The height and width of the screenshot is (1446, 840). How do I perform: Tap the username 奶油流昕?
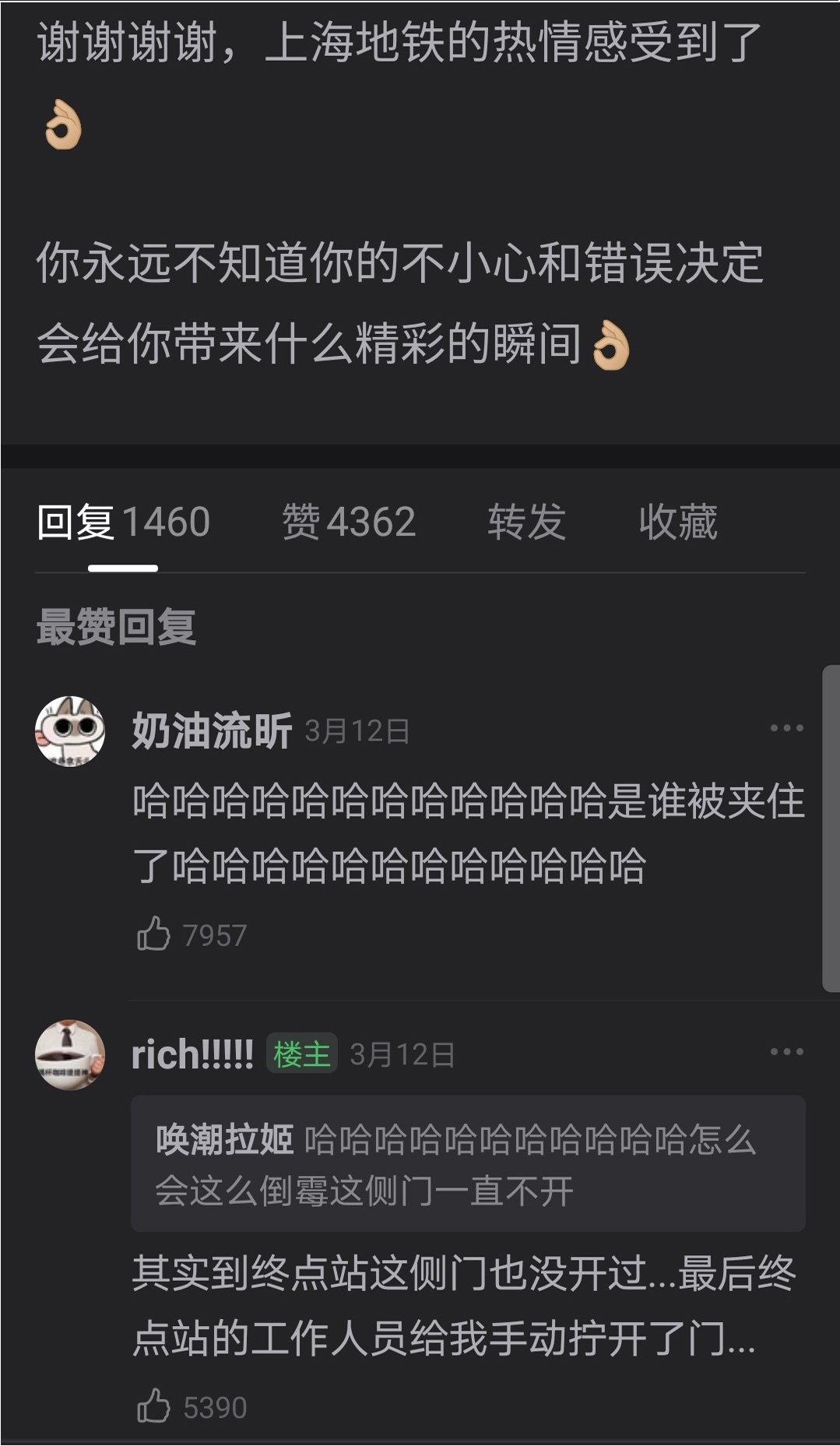[212, 730]
